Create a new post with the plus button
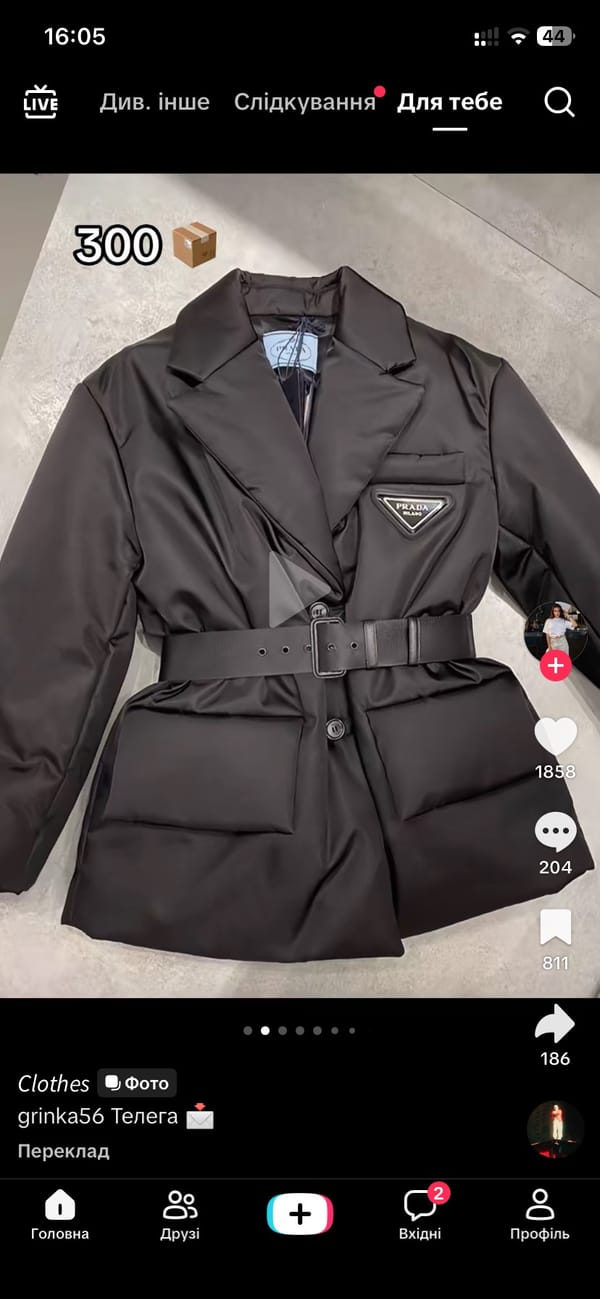This screenshot has width=600, height=1299. (300, 1214)
